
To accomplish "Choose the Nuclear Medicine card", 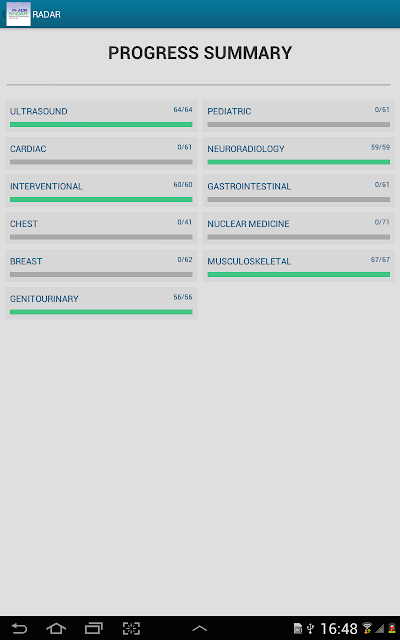I will (299, 229).
